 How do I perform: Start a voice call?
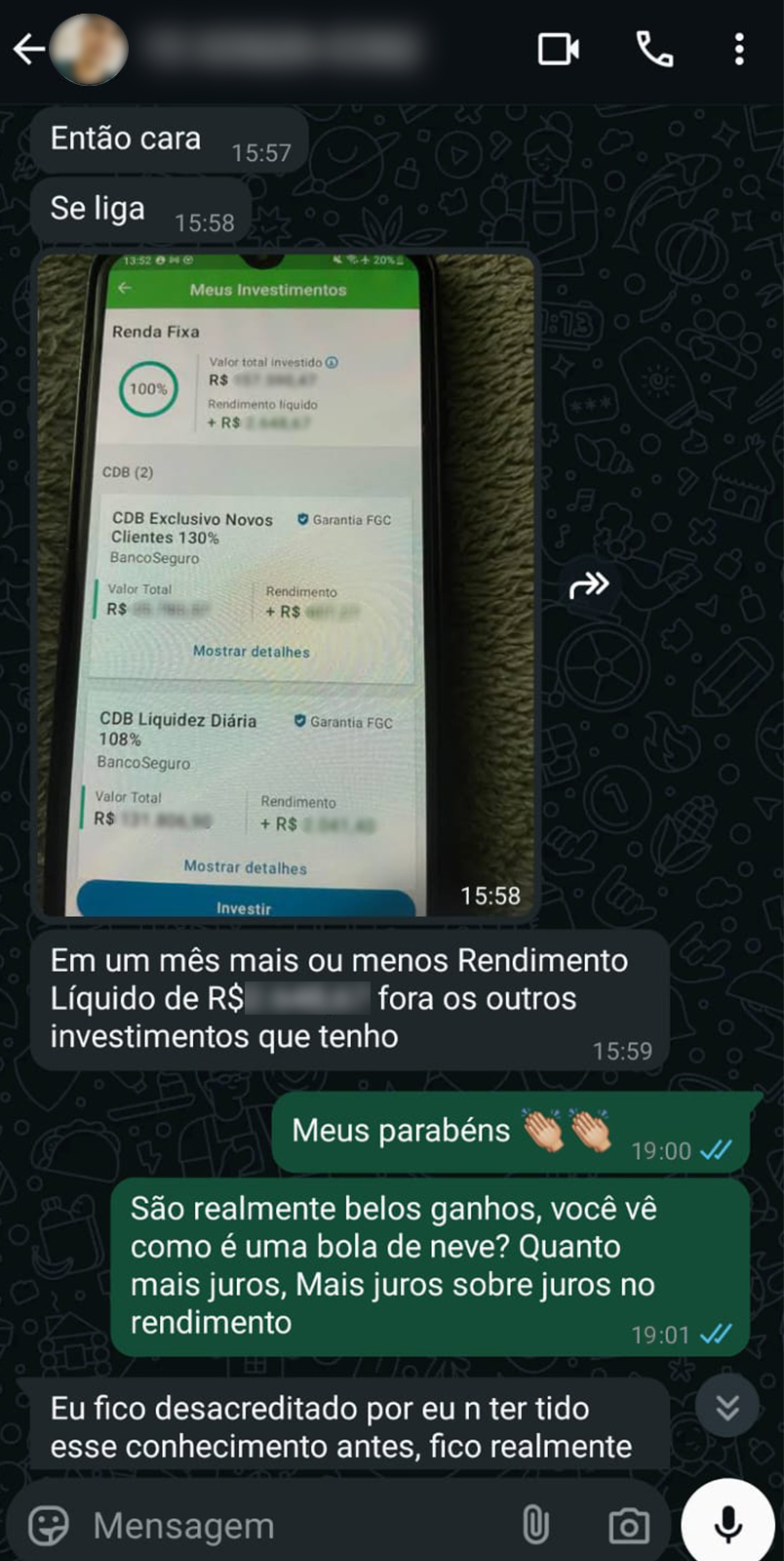(654, 49)
